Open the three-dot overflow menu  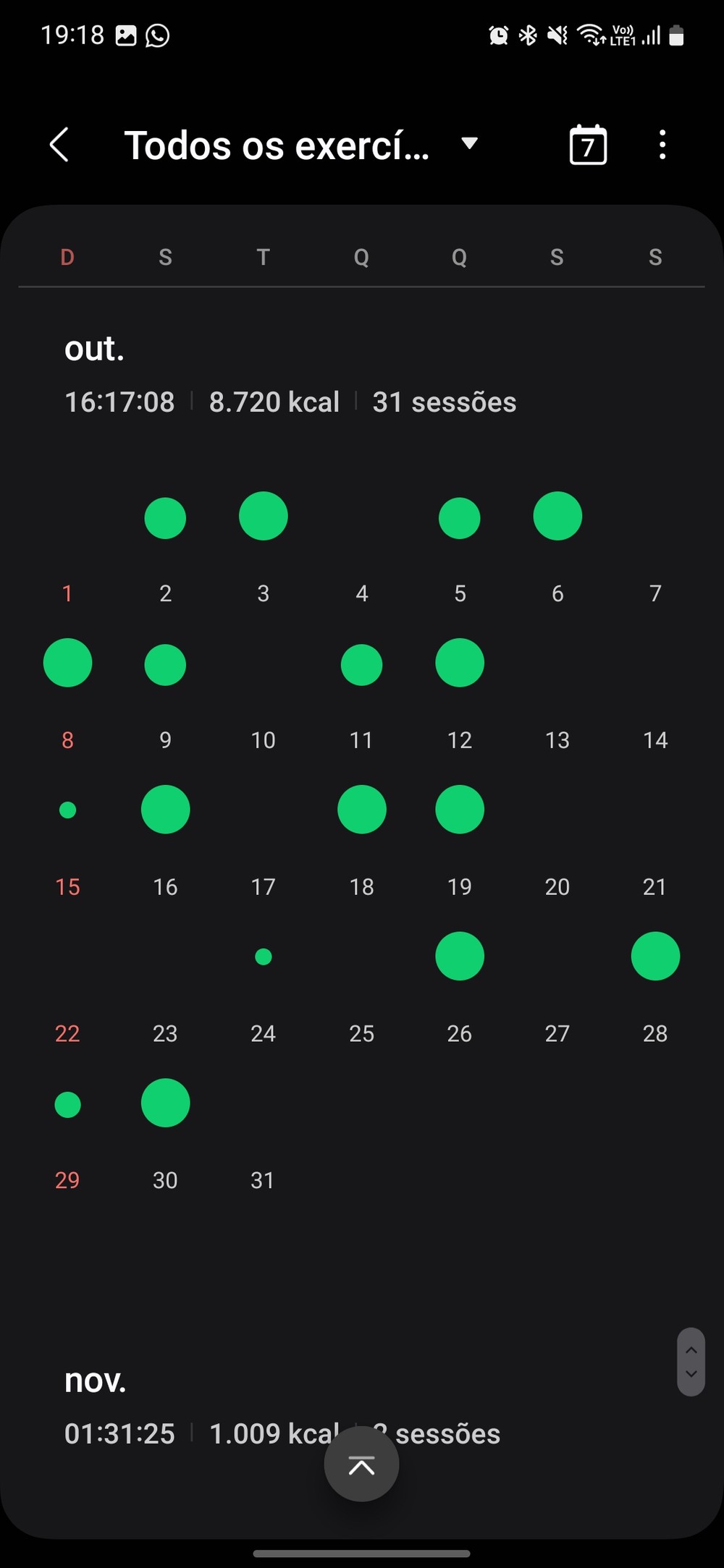pos(662,145)
